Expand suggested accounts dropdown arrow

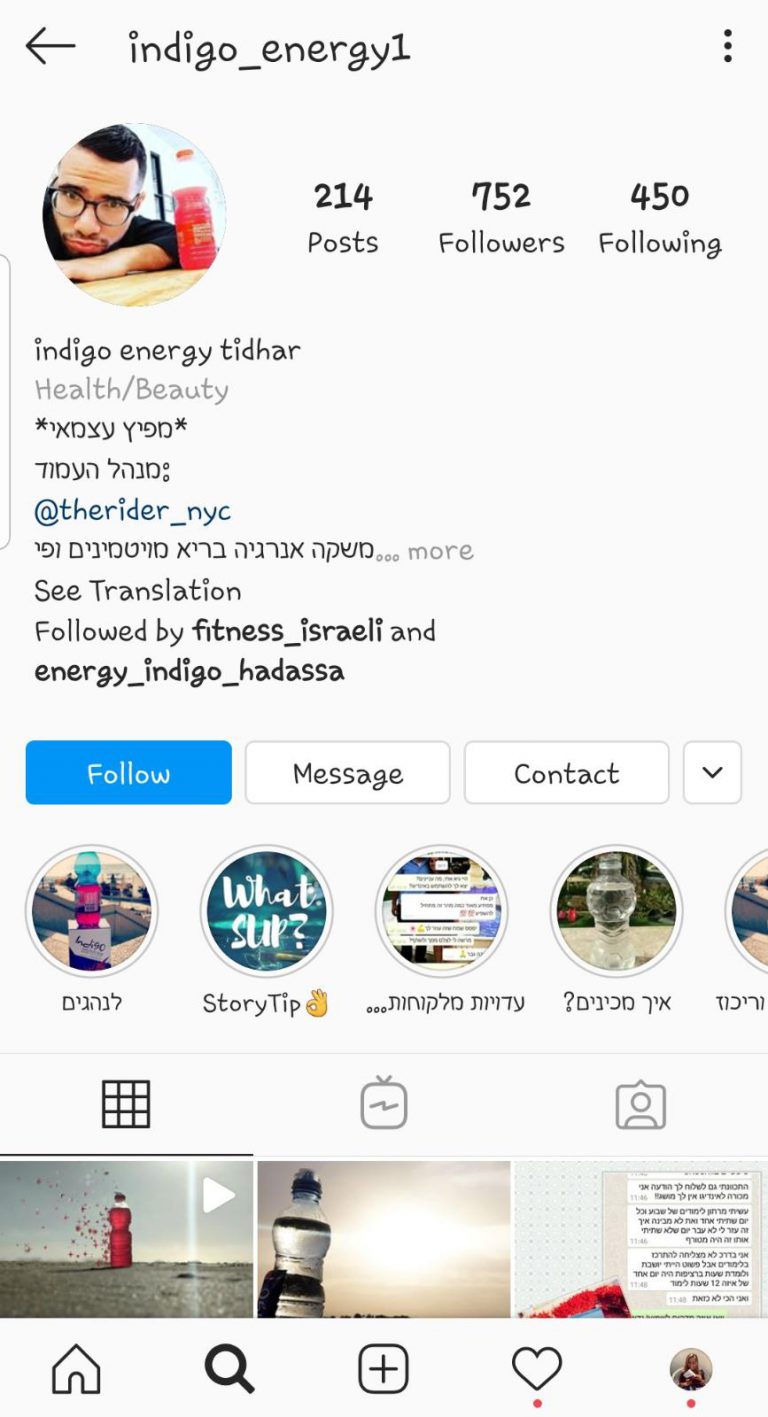[x=712, y=773]
